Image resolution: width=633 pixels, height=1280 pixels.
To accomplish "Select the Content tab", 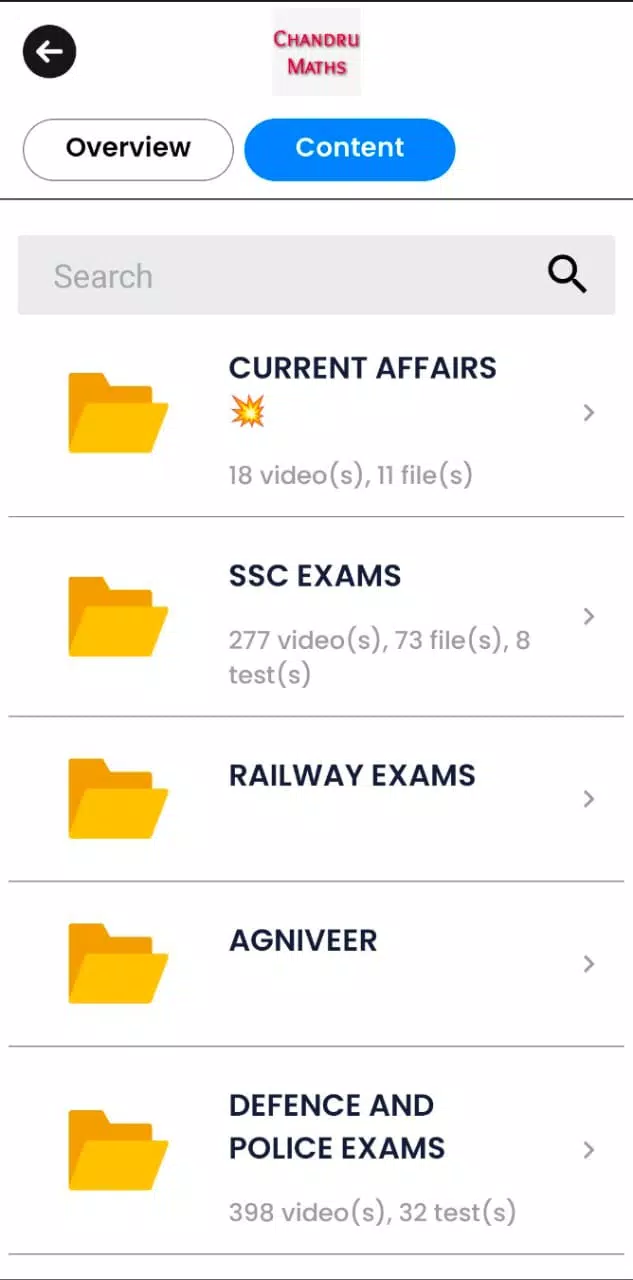I will point(350,149).
